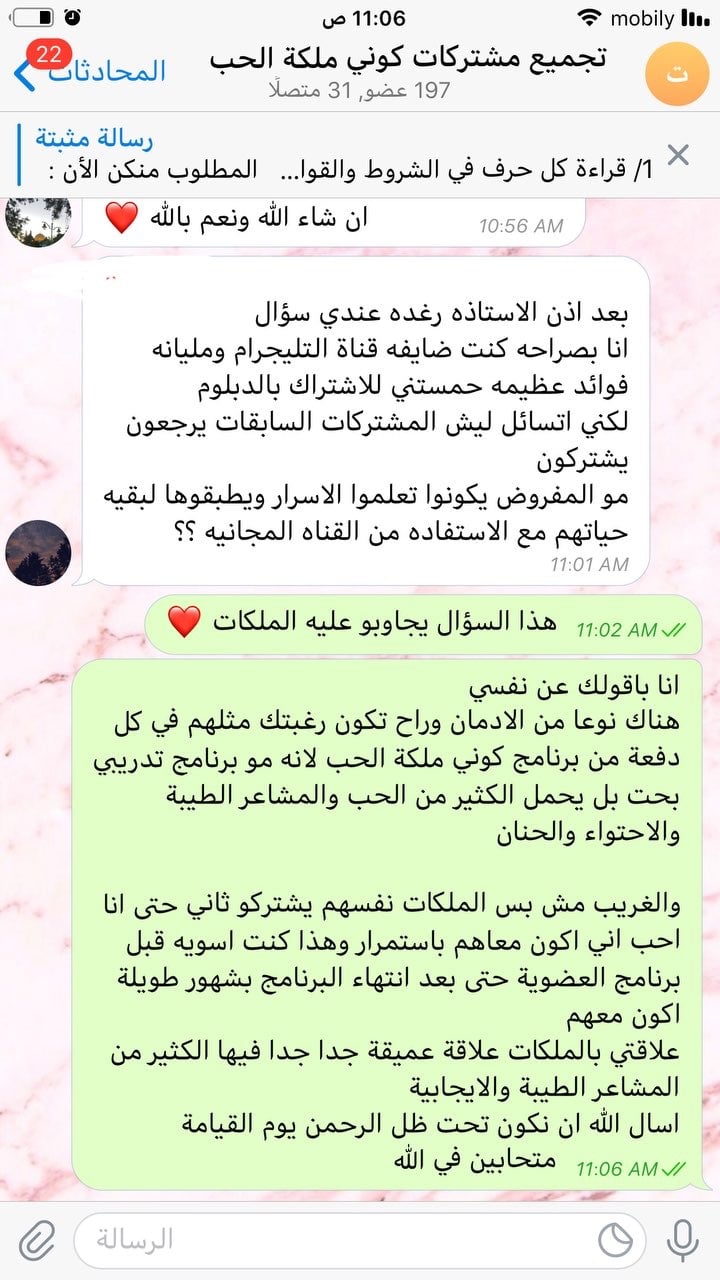Open the sender avatar beside the 11:01 message

pos(38,552)
